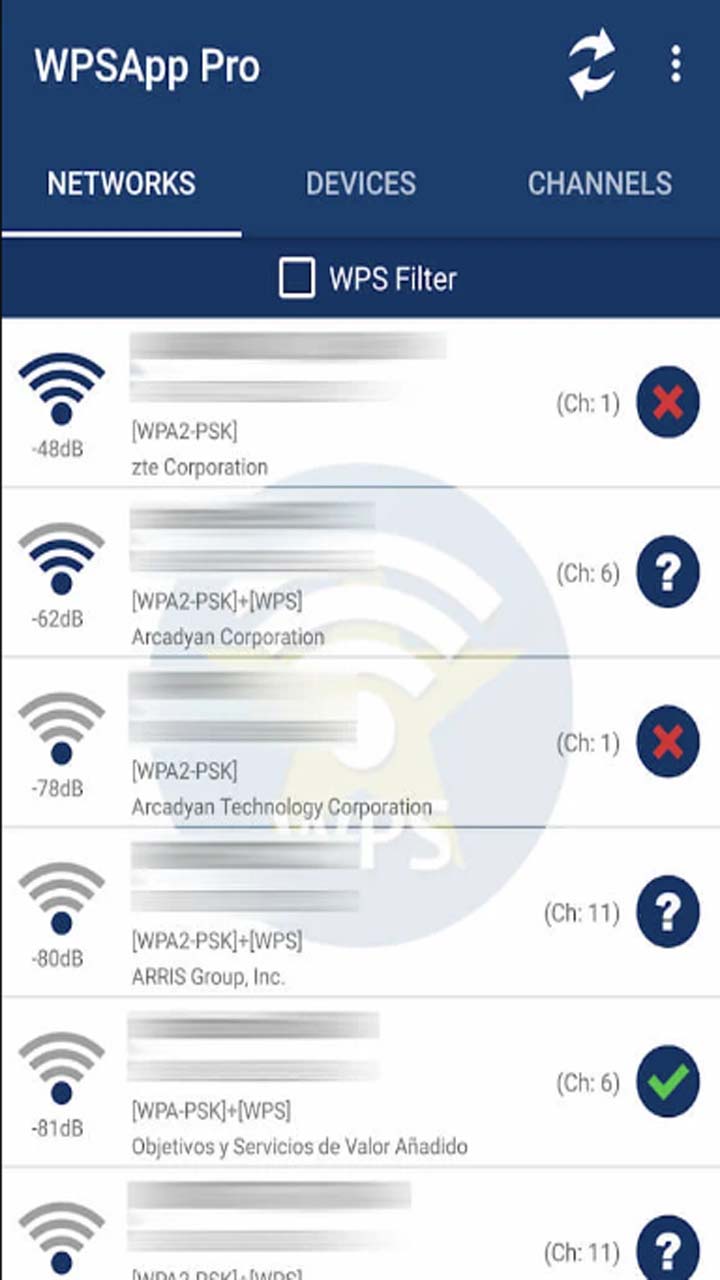Open the Arcadyan Technology Corporation network
Viewport: 720px width, 1280px height.
(360, 743)
